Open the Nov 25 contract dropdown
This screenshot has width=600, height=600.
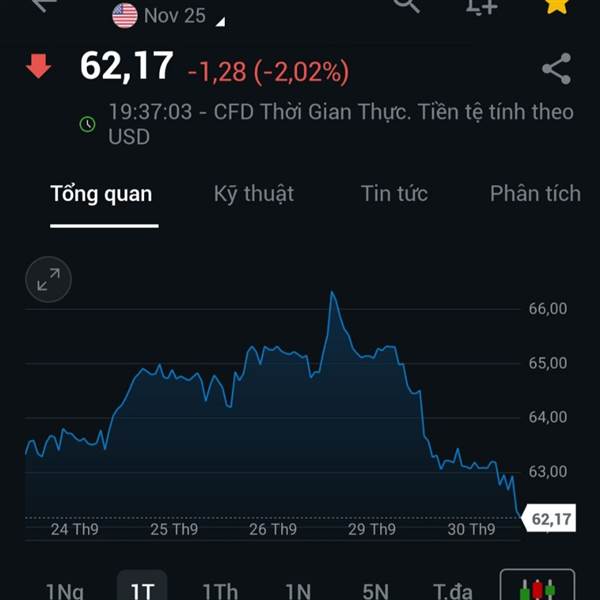pyautogui.click(x=169, y=15)
